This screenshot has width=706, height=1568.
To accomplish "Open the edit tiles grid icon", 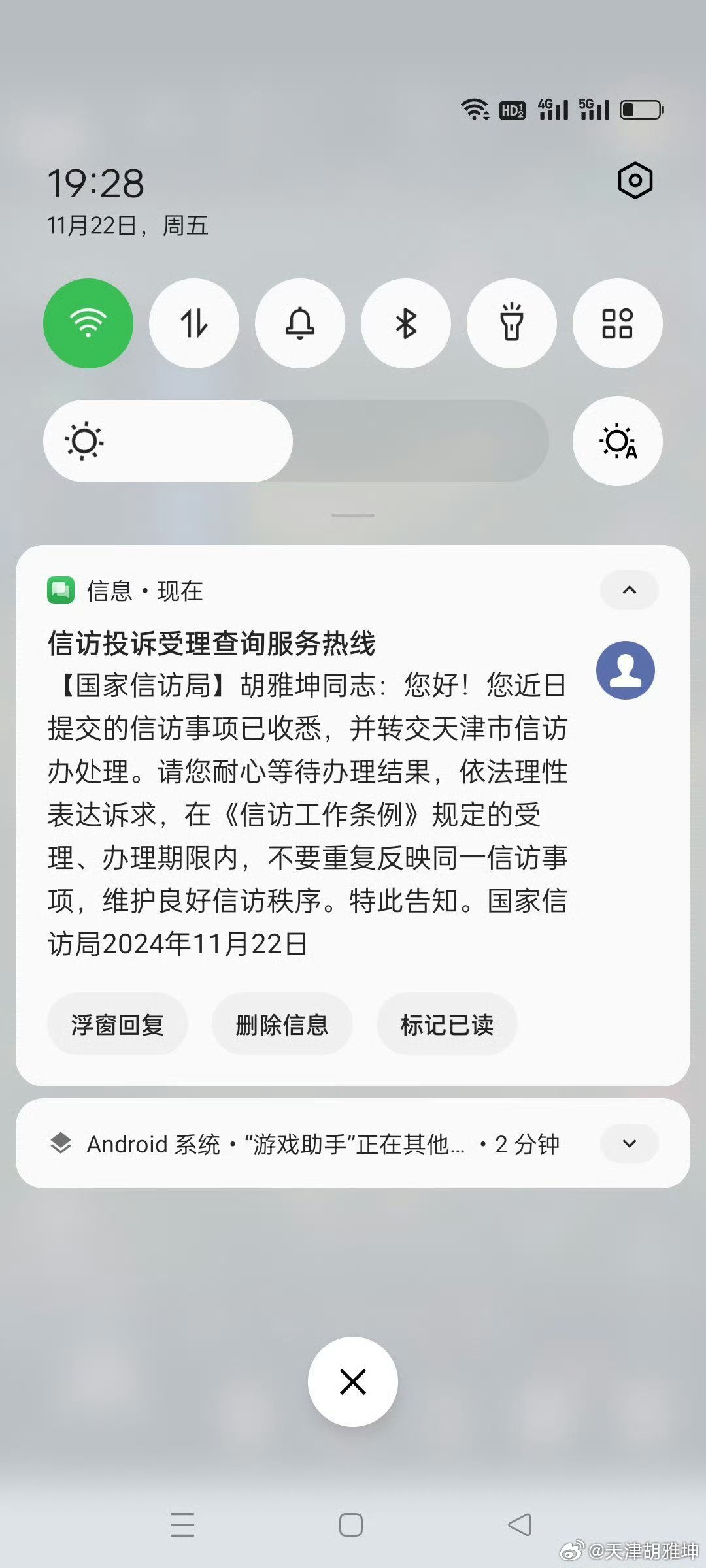I will point(617,323).
